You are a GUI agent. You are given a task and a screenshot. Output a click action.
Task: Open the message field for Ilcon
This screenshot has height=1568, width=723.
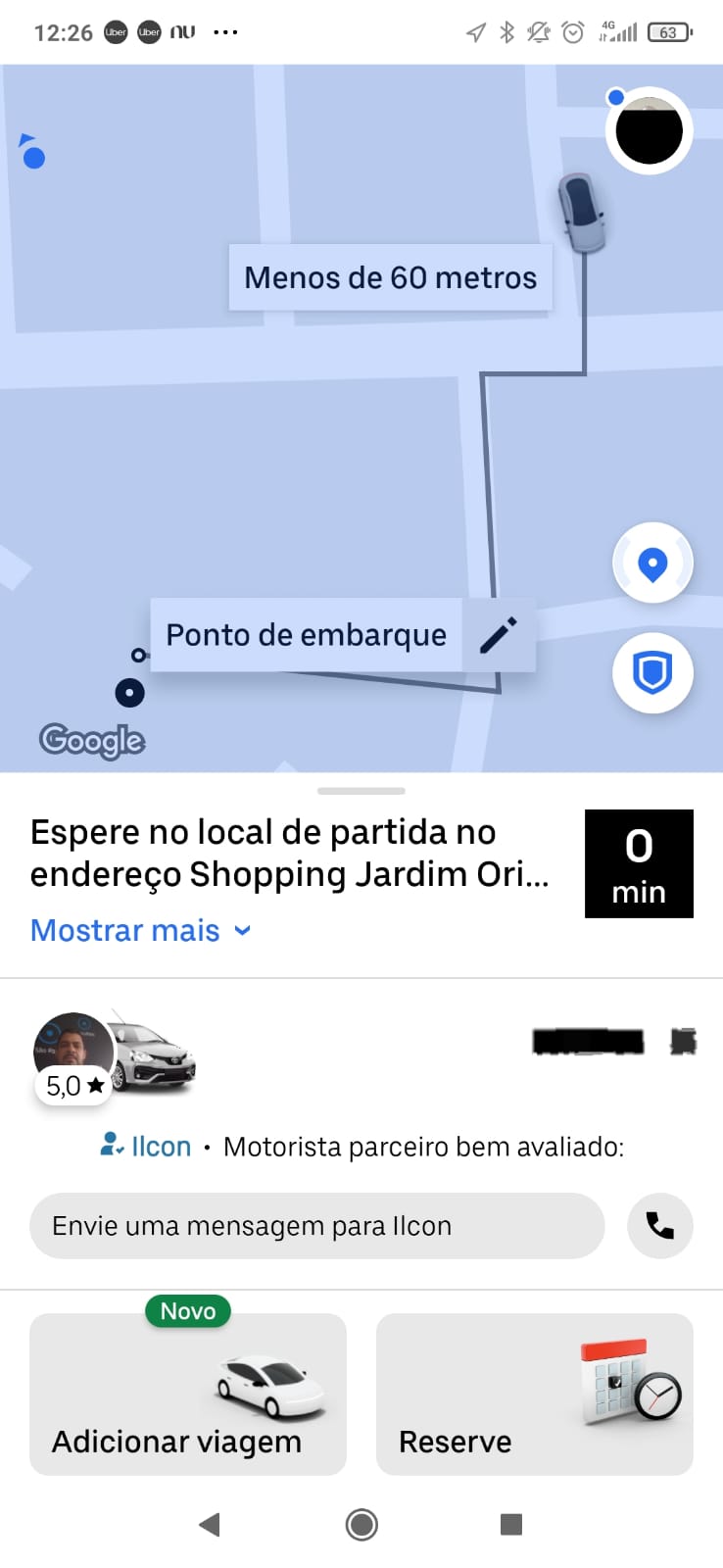point(316,1226)
